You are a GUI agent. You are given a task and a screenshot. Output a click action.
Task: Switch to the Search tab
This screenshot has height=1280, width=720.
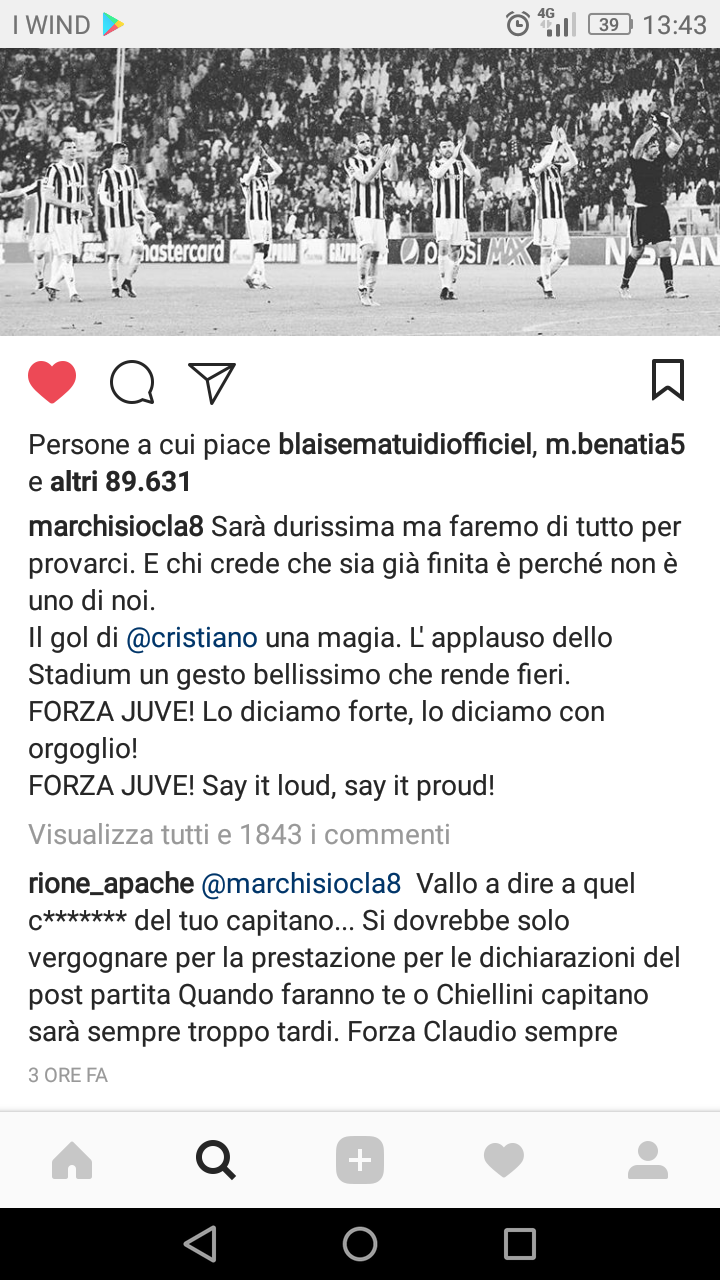coord(215,1160)
